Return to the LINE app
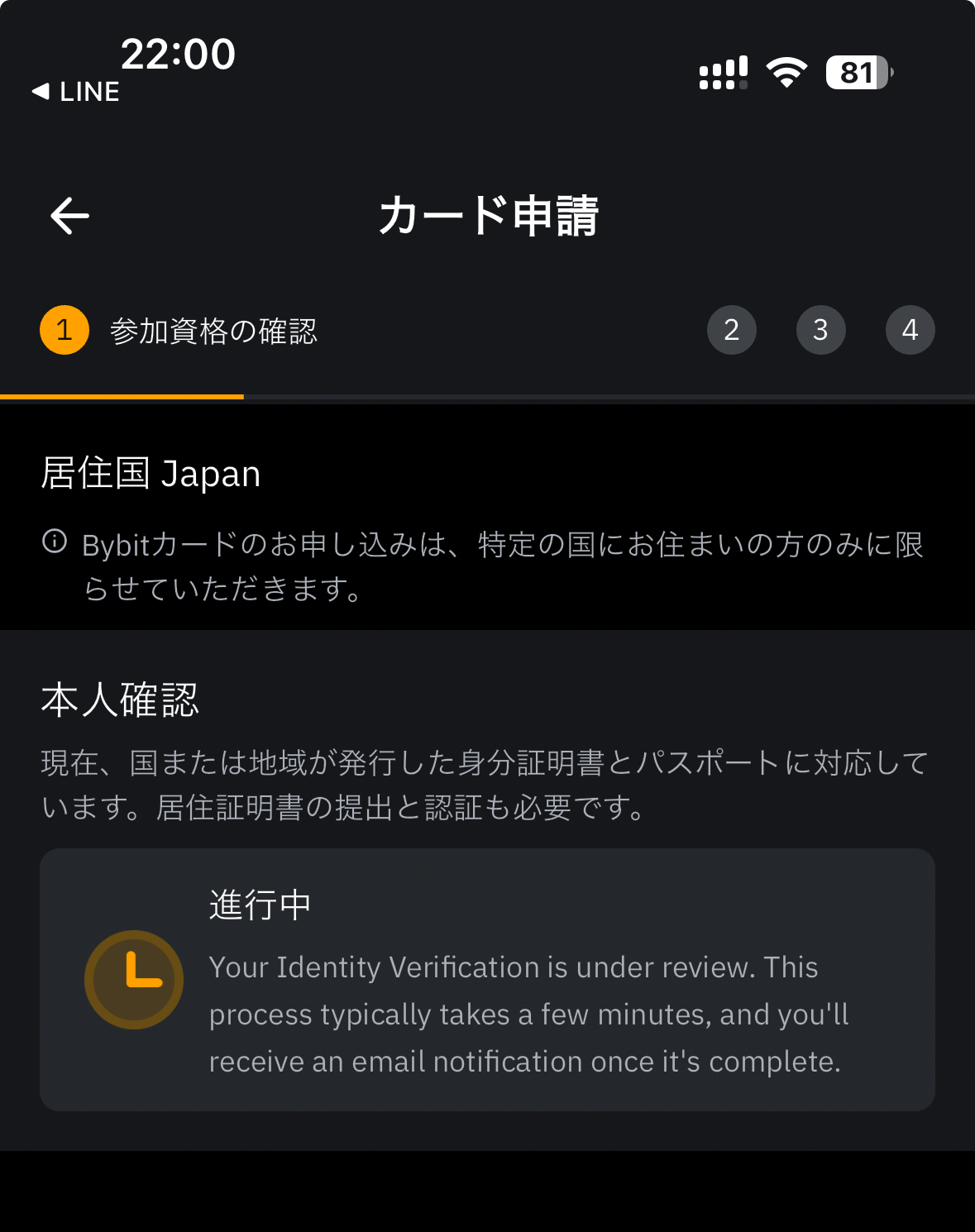This screenshot has height=1232, width=975. tap(76, 92)
